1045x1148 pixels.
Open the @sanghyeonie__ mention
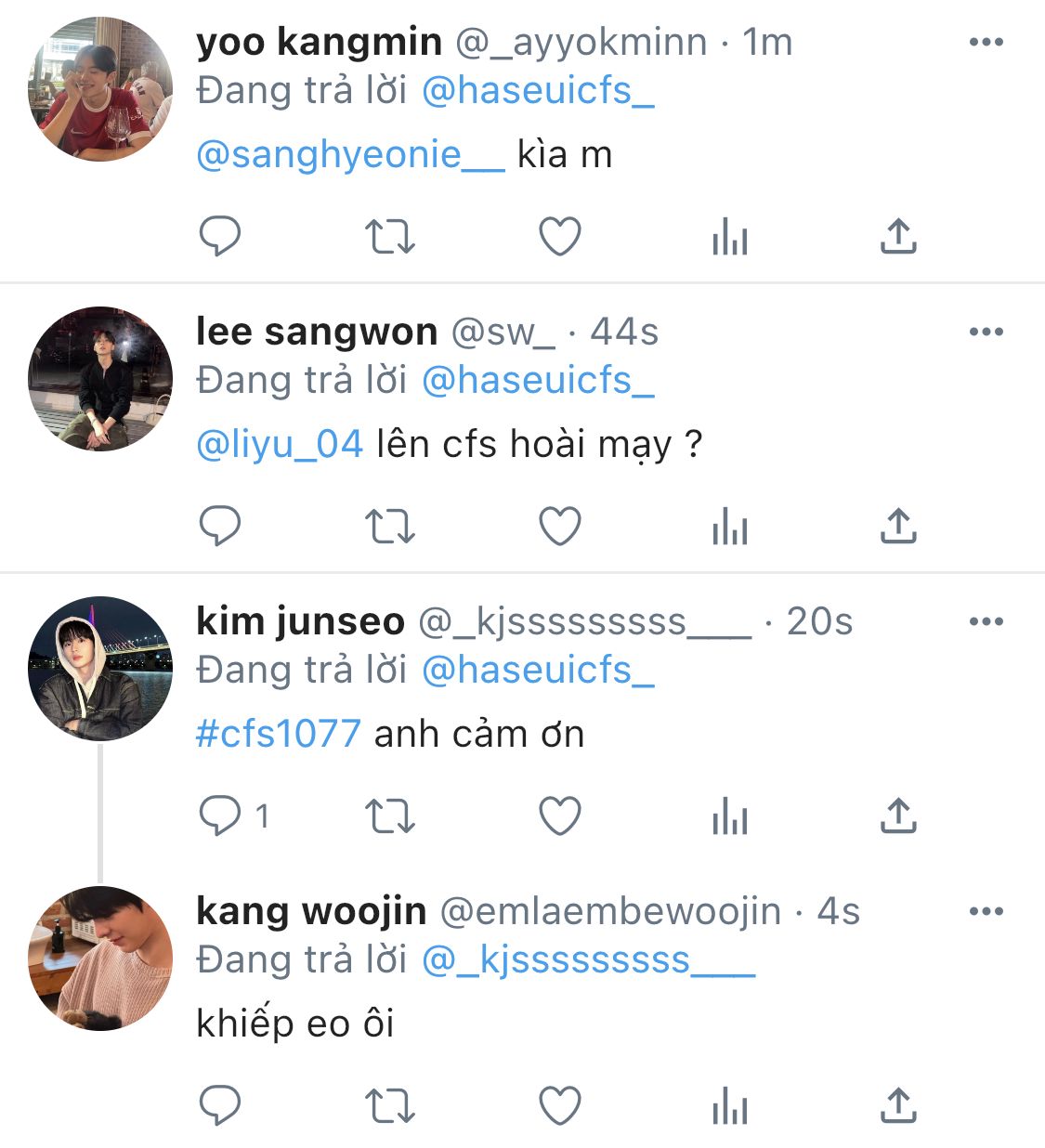pyautogui.click(x=350, y=155)
